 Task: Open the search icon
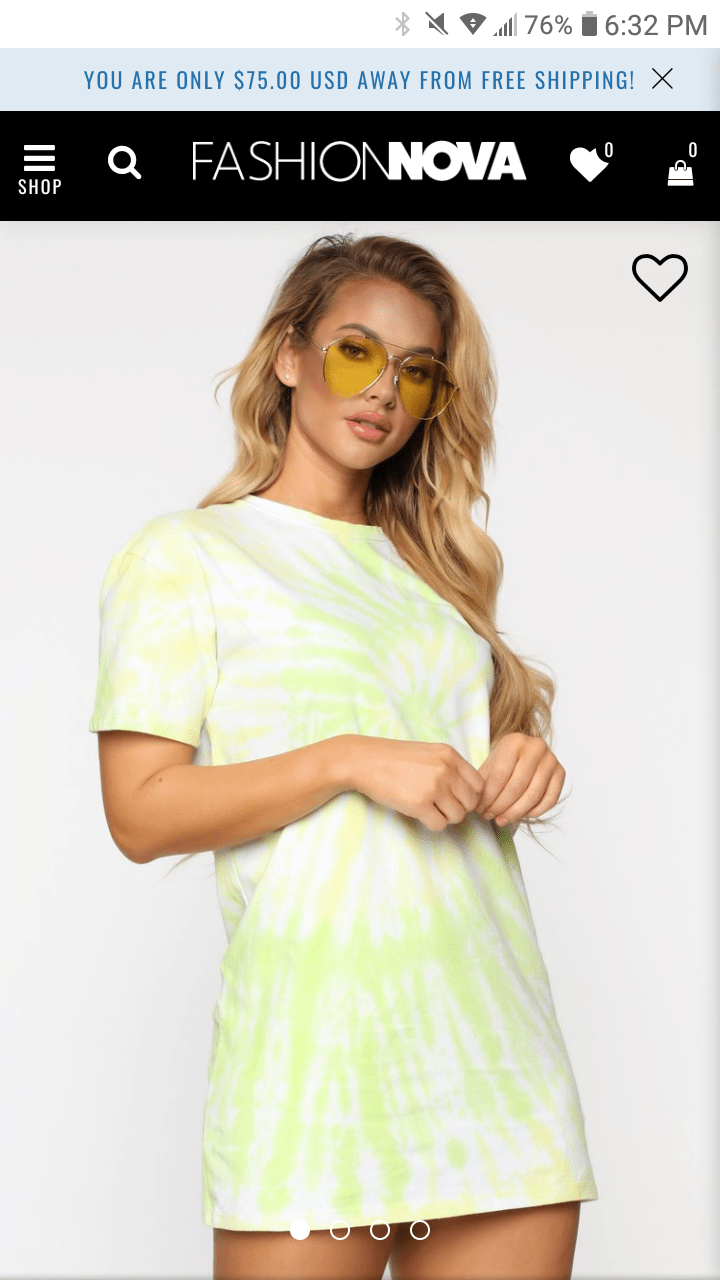pyautogui.click(x=125, y=162)
